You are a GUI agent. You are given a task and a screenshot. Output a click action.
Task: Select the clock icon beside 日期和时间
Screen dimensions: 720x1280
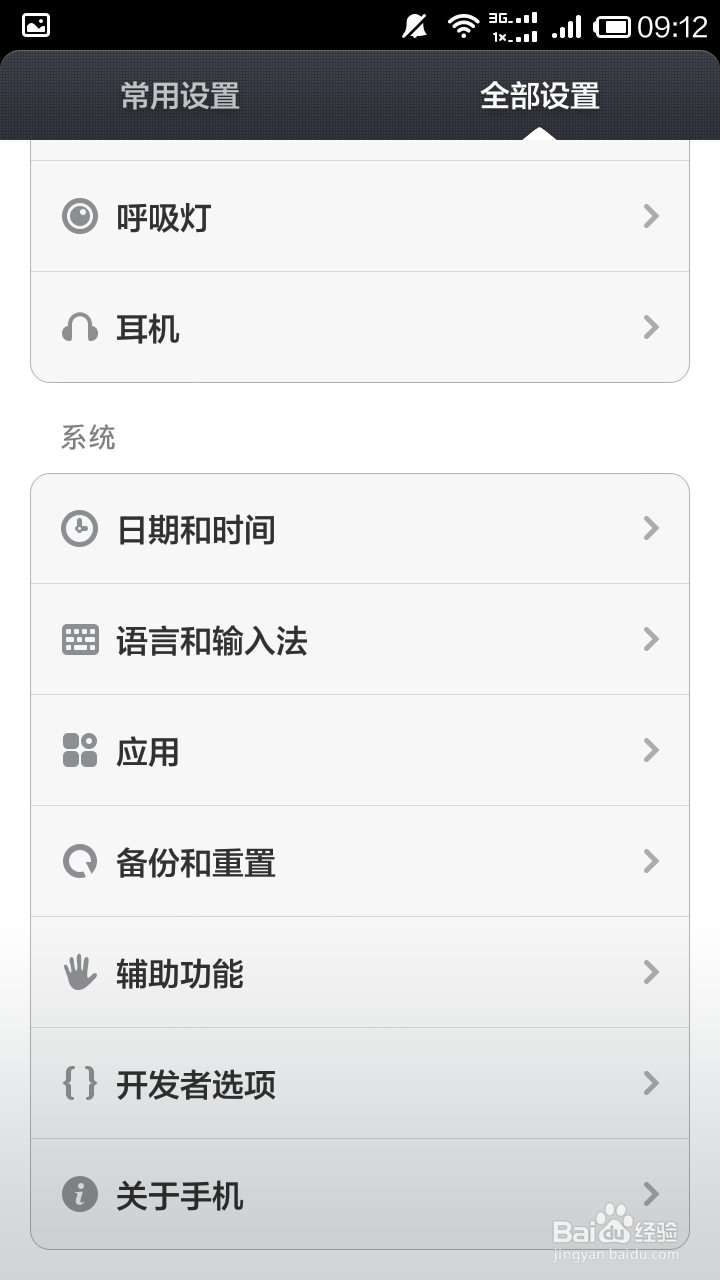pyautogui.click(x=81, y=528)
